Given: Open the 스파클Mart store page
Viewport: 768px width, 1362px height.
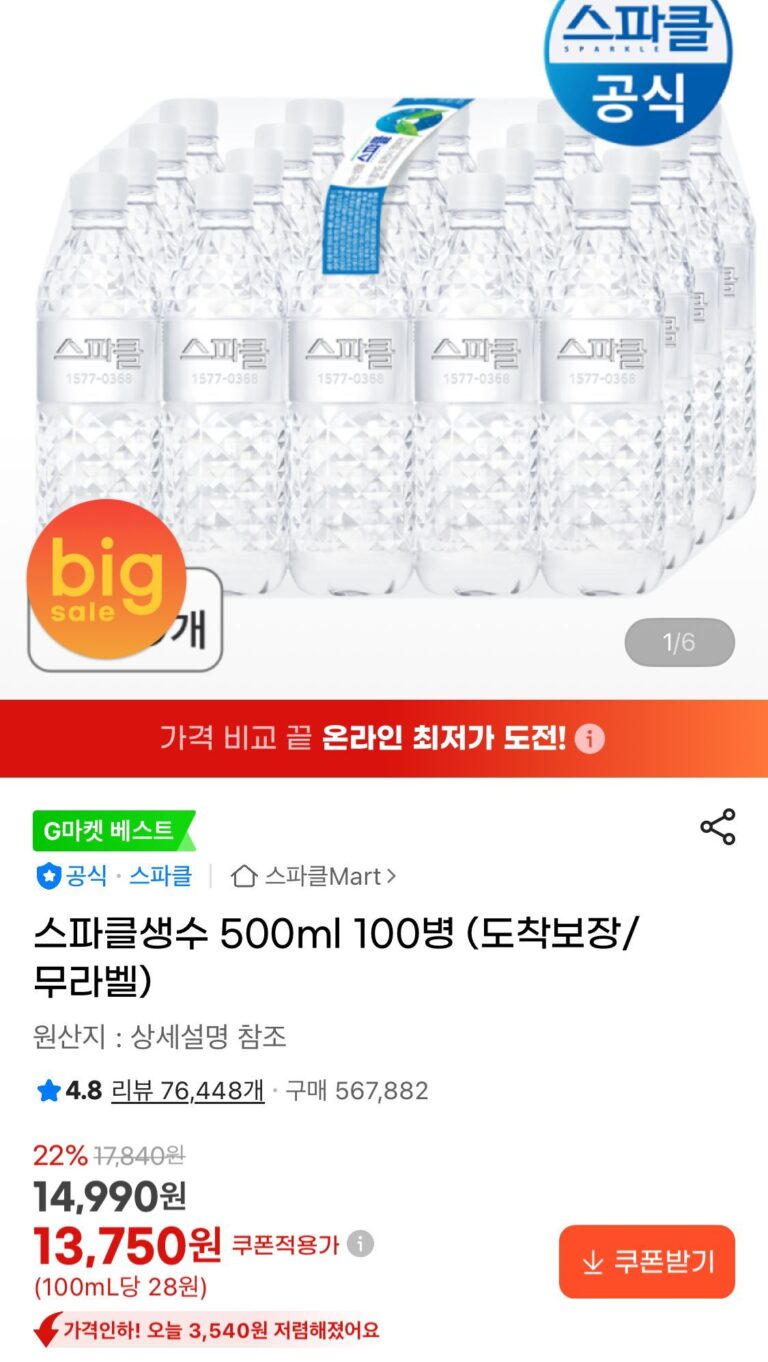Looking at the screenshot, I should (x=314, y=877).
